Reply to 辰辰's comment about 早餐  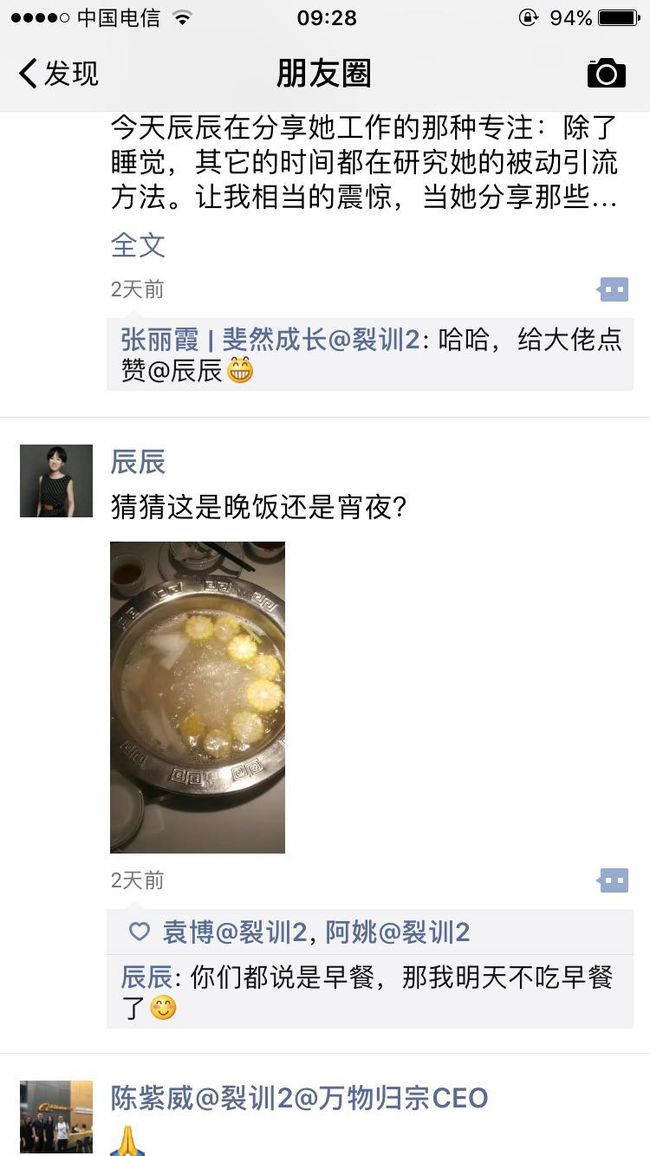coord(370,992)
